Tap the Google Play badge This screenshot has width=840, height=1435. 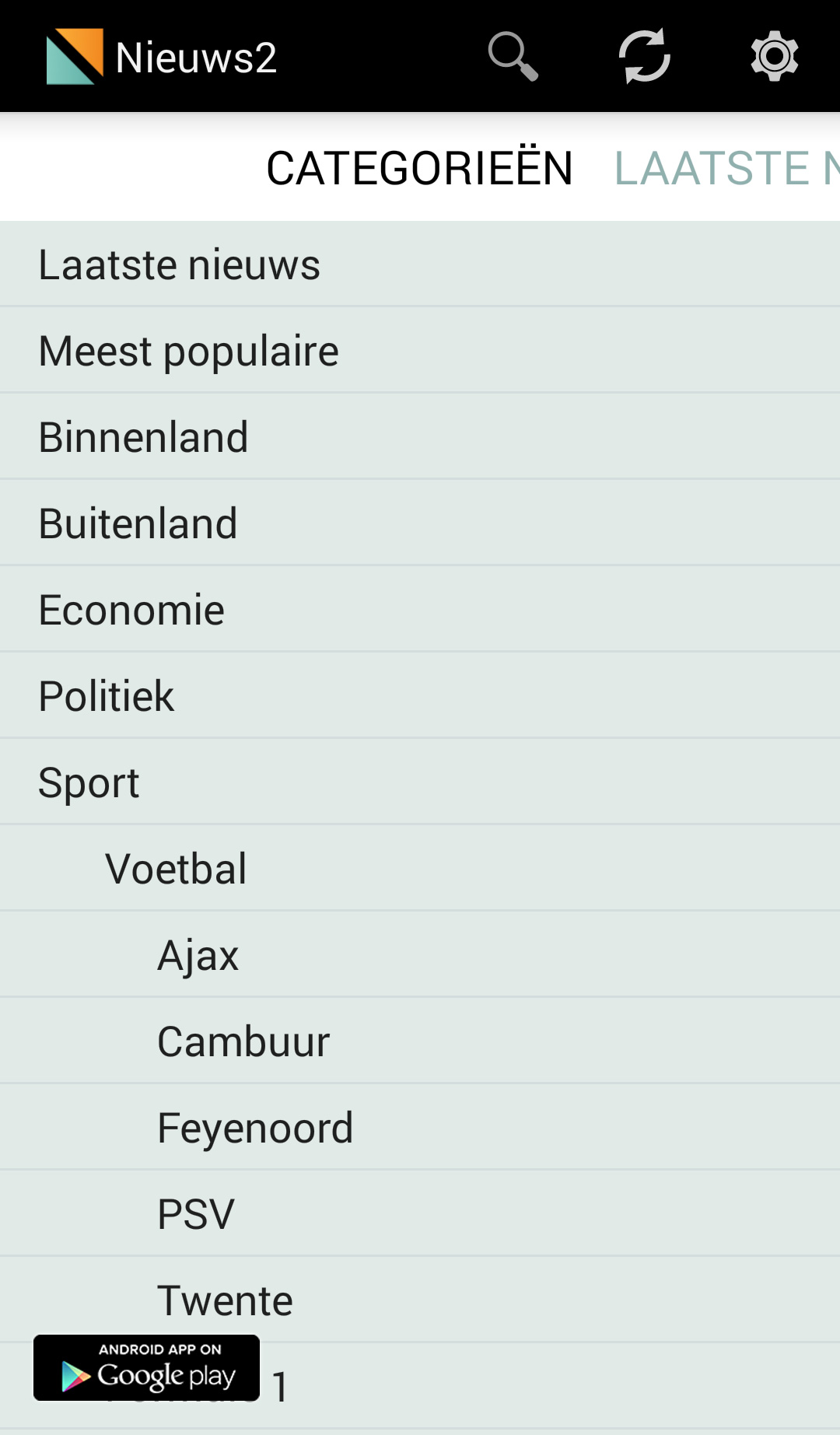(146, 1368)
